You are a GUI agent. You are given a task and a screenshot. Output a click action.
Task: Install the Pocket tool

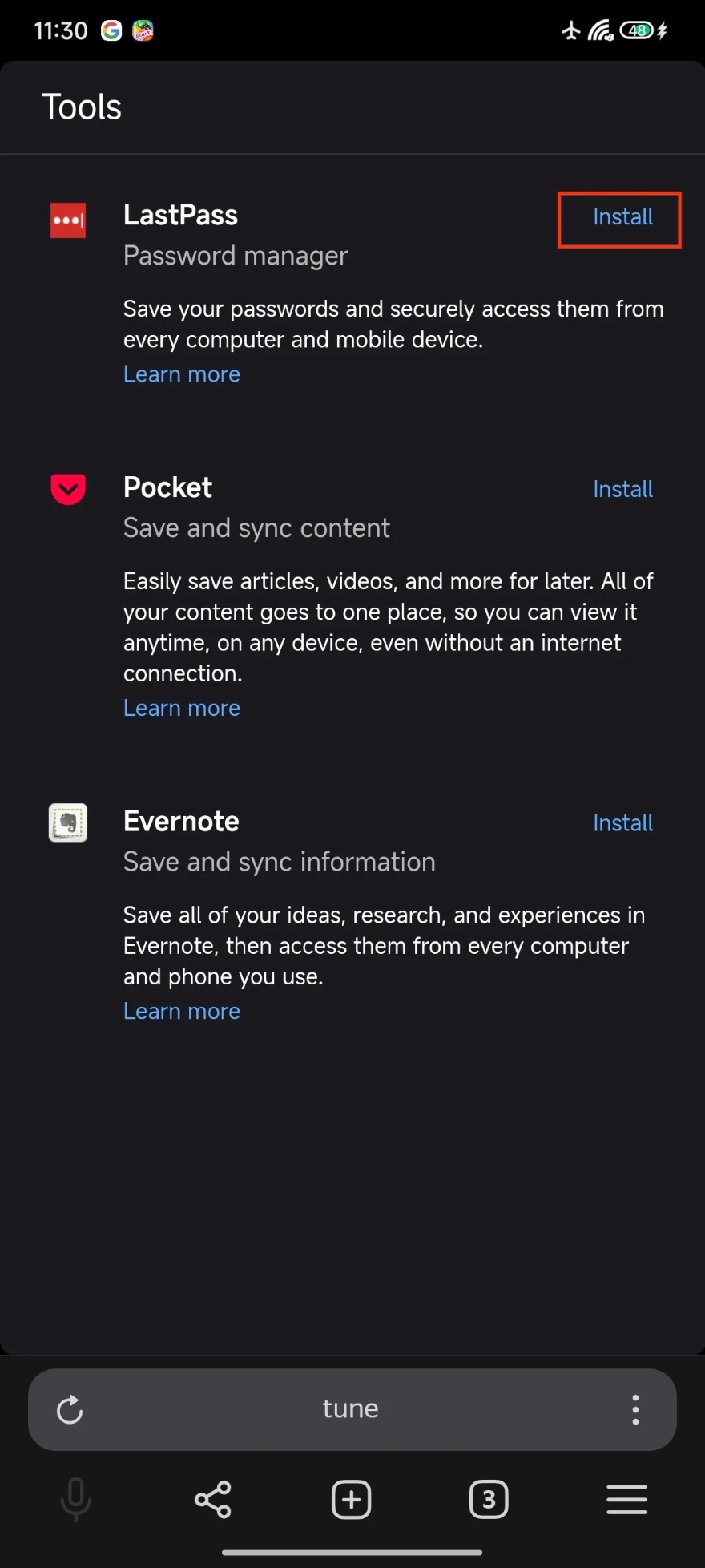point(622,489)
